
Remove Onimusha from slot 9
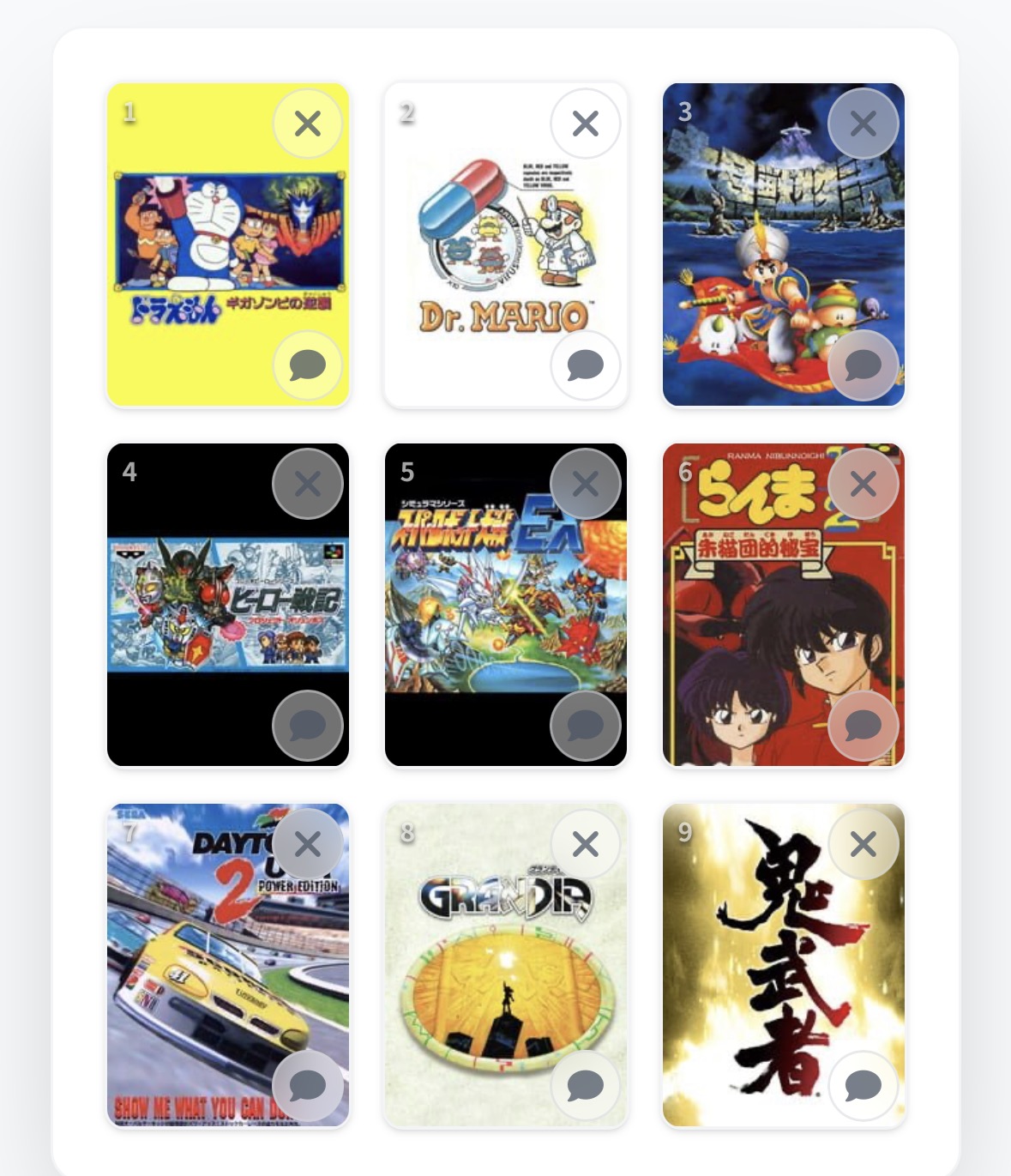pyautogui.click(x=864, y=845)
